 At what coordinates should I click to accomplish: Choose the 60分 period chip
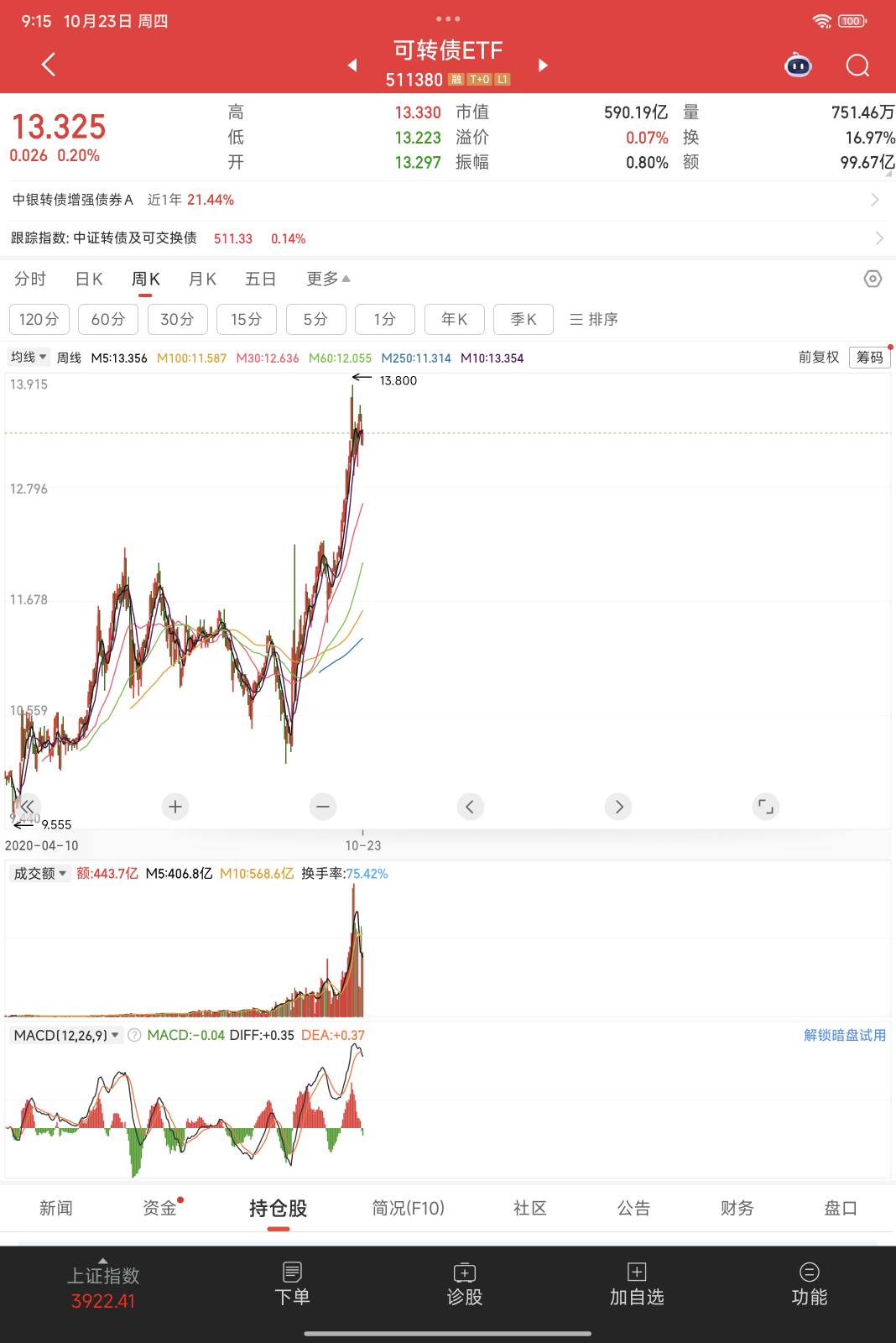tap(108, 320)
